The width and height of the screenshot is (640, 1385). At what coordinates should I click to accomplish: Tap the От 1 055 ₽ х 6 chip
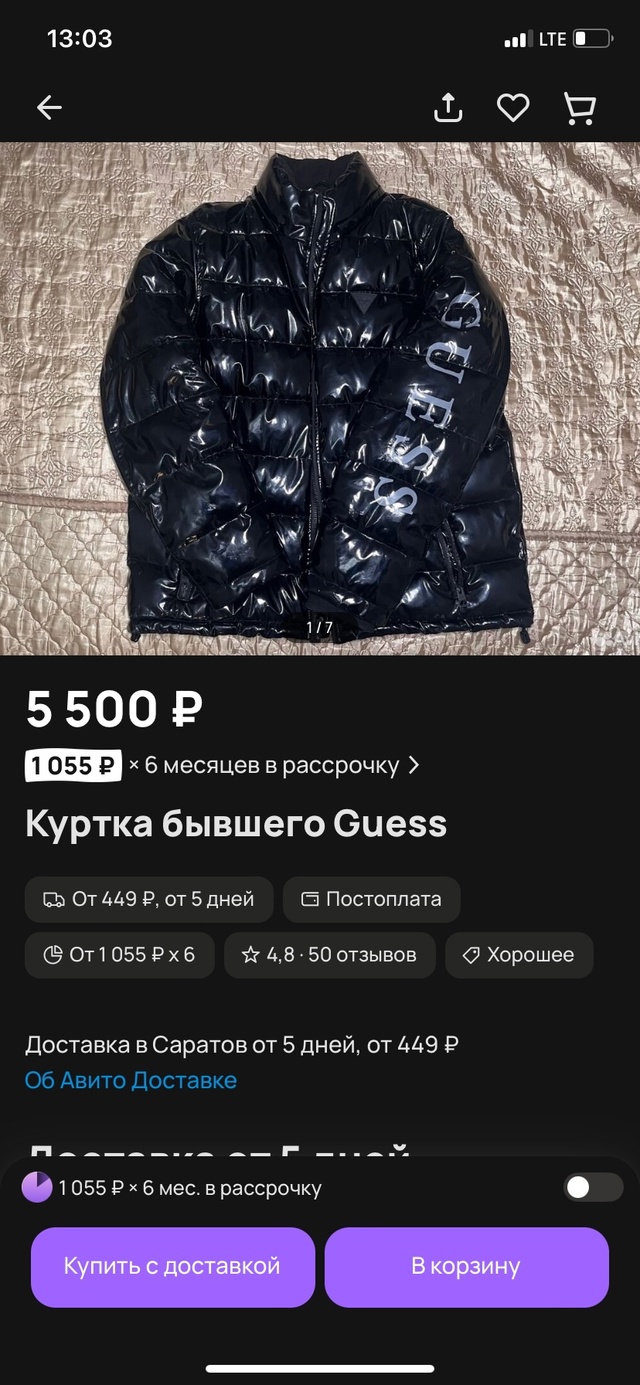pos(119,955)
